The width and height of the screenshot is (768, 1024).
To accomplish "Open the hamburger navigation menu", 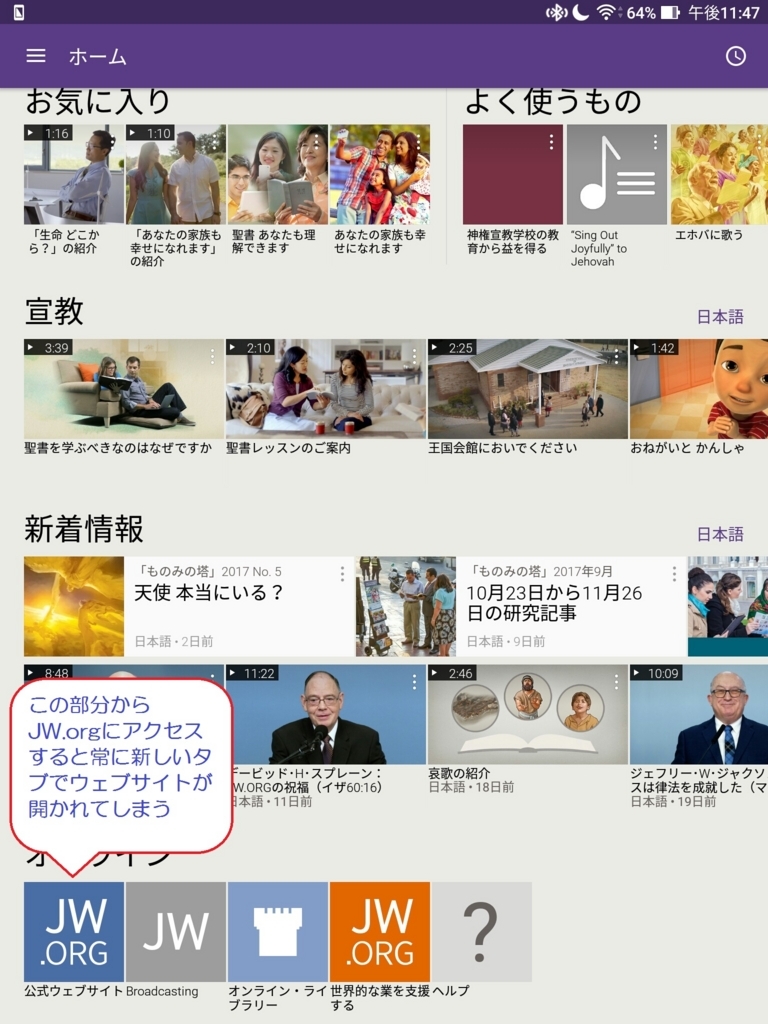I will [x=36, y=56].
